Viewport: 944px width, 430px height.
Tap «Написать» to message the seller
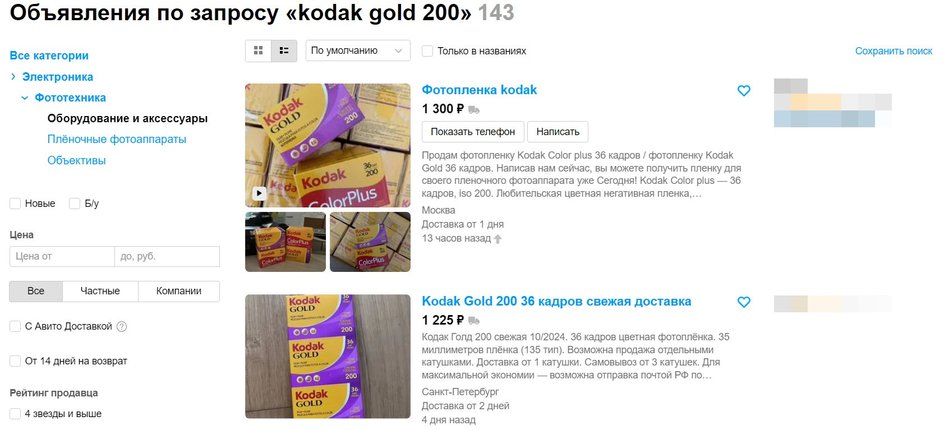tap(558, 131)
